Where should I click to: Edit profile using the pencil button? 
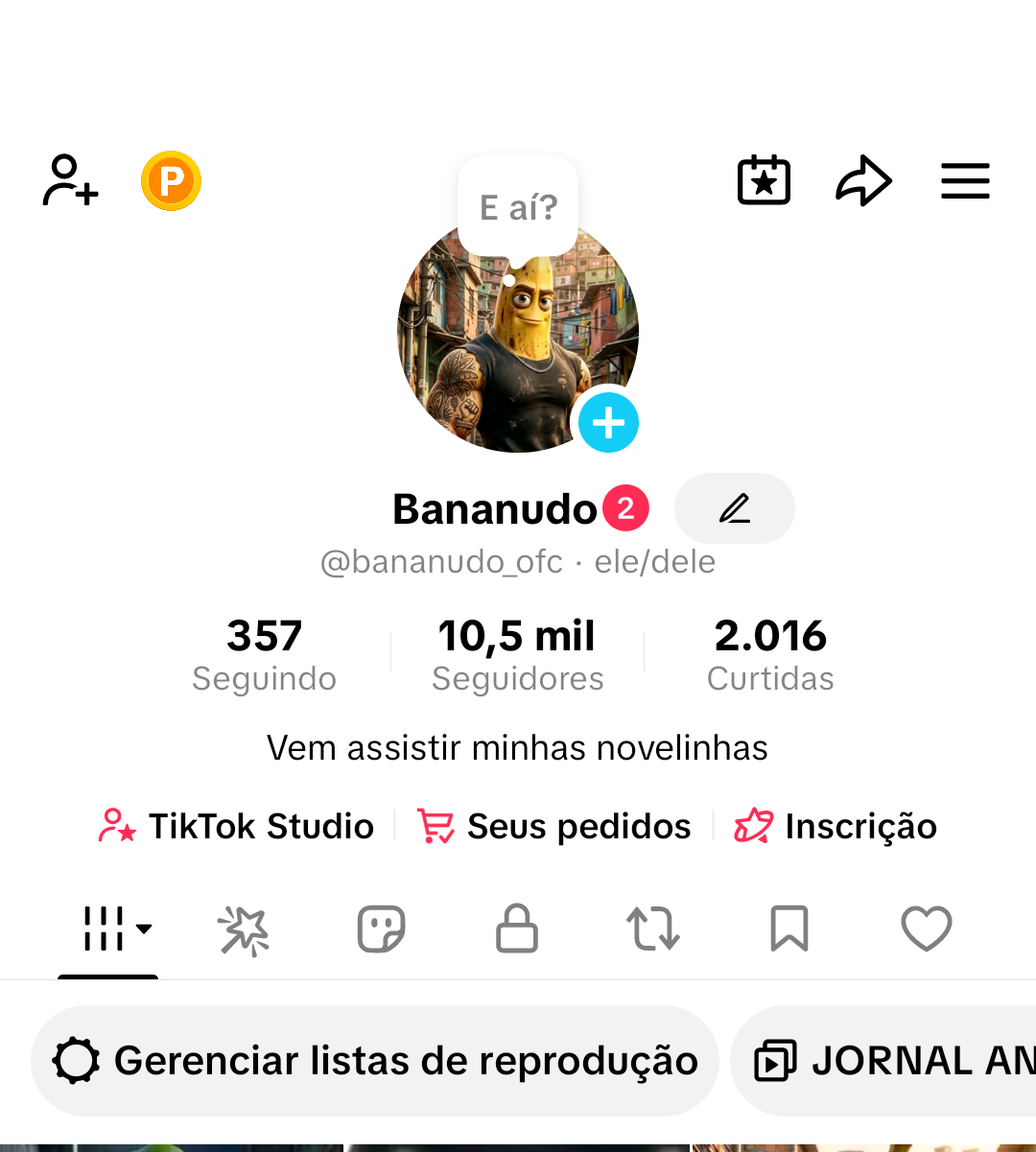pos(735,508)
